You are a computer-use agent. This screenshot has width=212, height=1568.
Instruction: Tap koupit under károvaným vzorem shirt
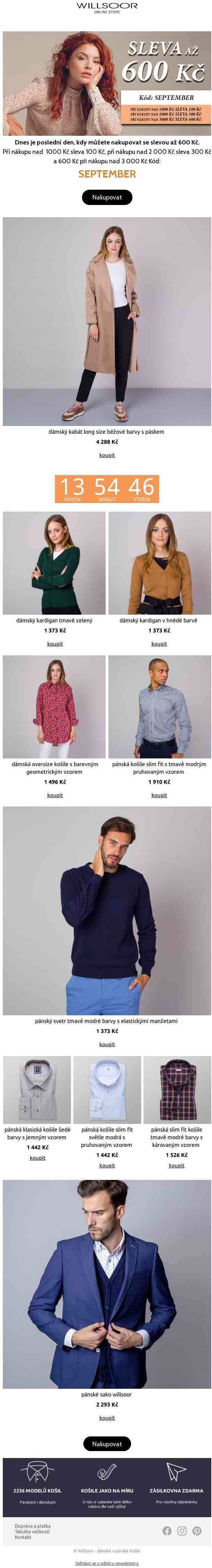click(176, 1165)
